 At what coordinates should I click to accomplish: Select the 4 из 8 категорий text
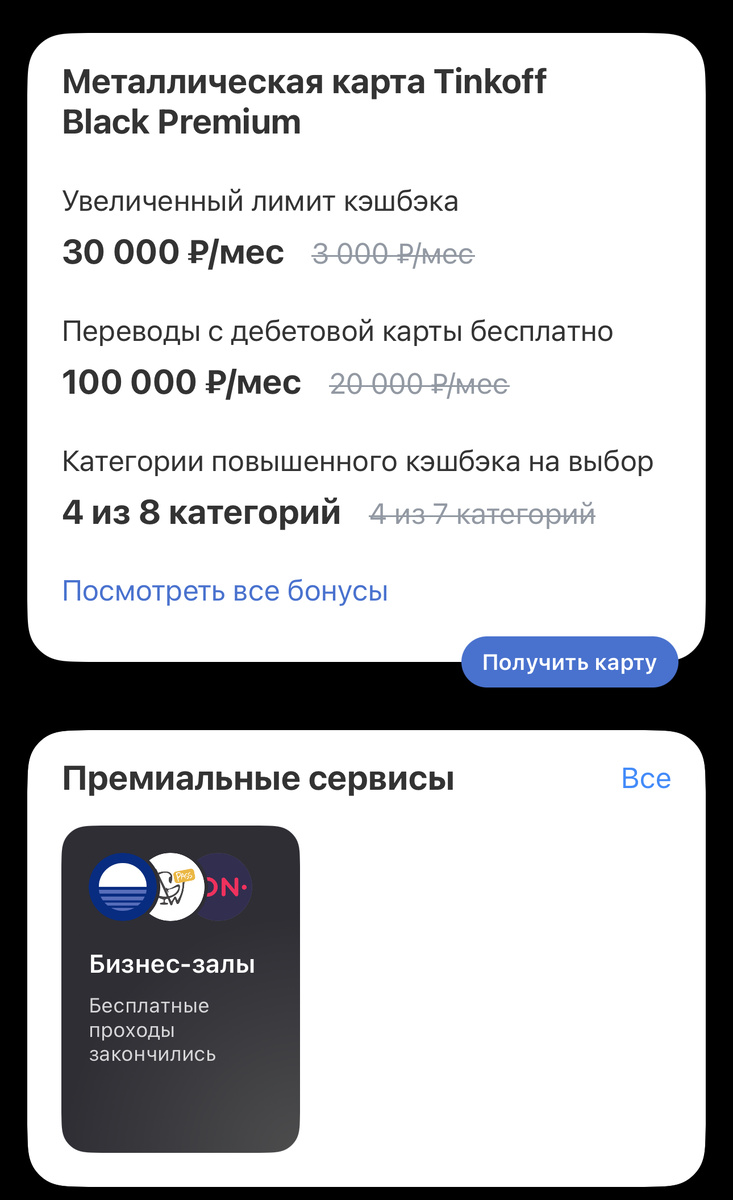click(201, 513)
